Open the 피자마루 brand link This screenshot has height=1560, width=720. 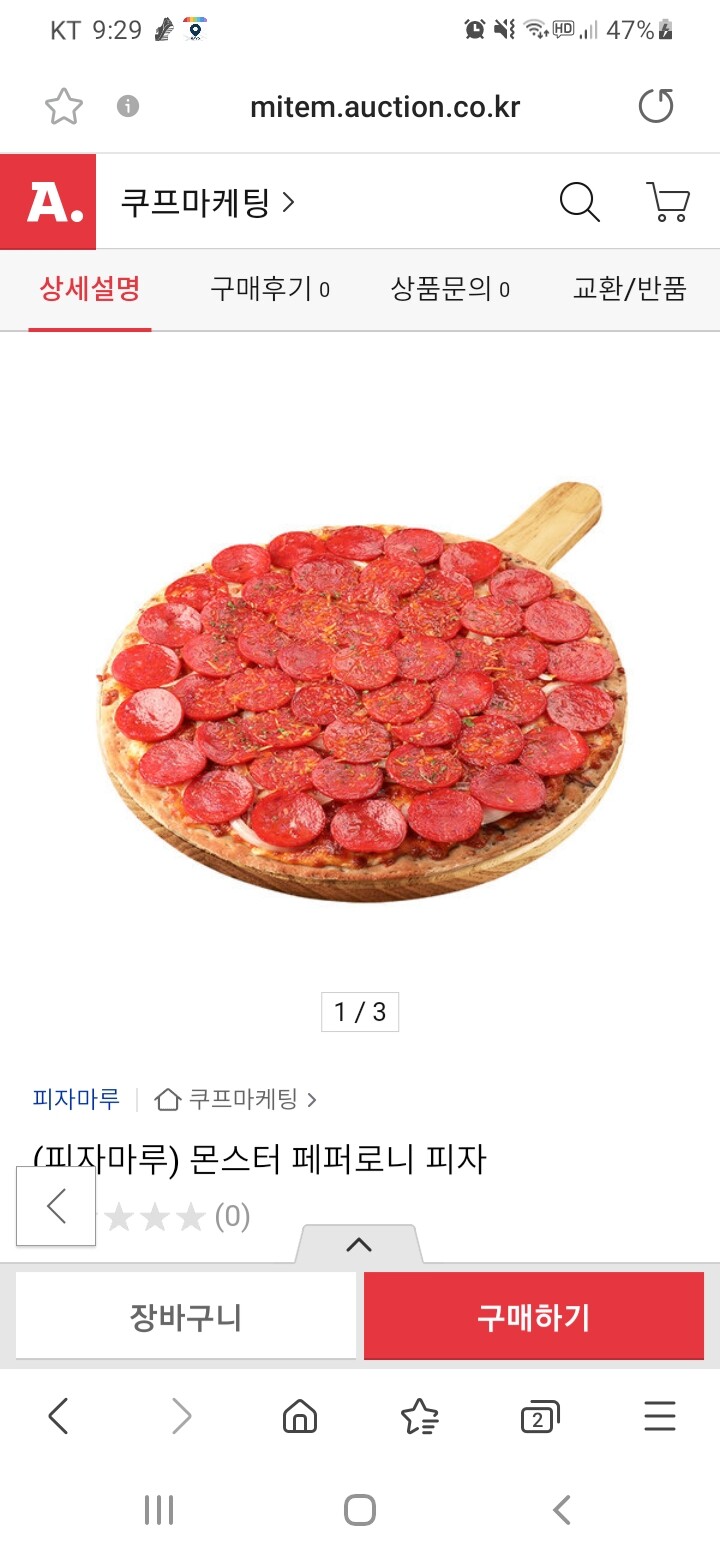76,1098
